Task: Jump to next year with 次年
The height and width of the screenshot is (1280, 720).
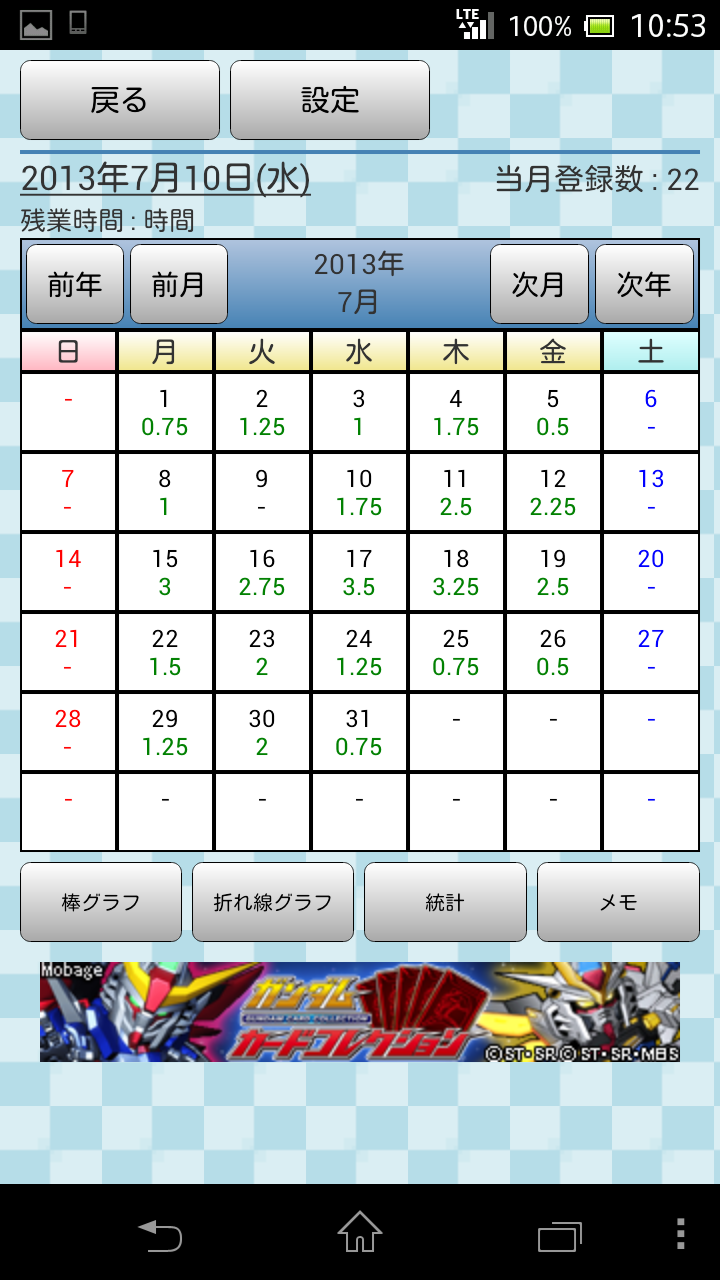Action: click(x=644, y=284)
